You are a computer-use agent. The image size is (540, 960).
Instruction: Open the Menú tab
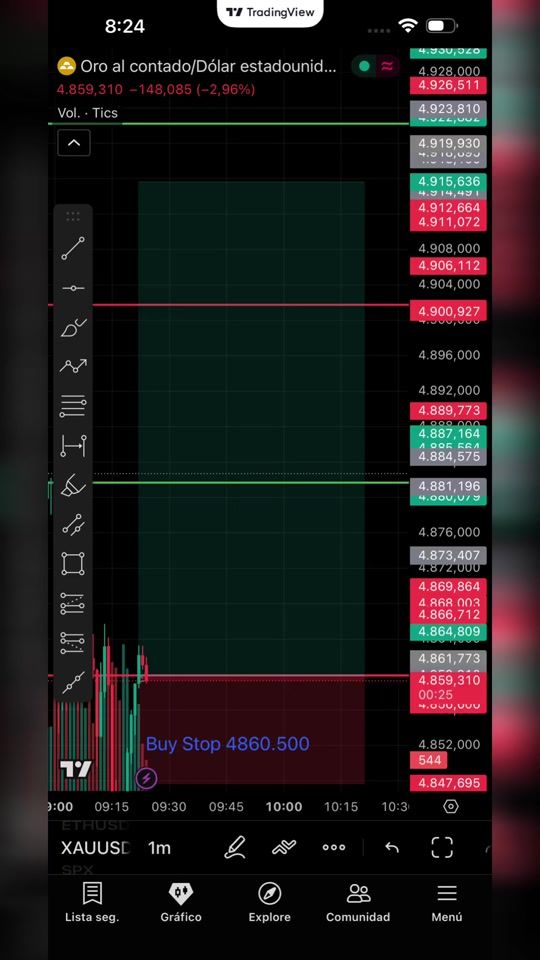click(447, 902)
